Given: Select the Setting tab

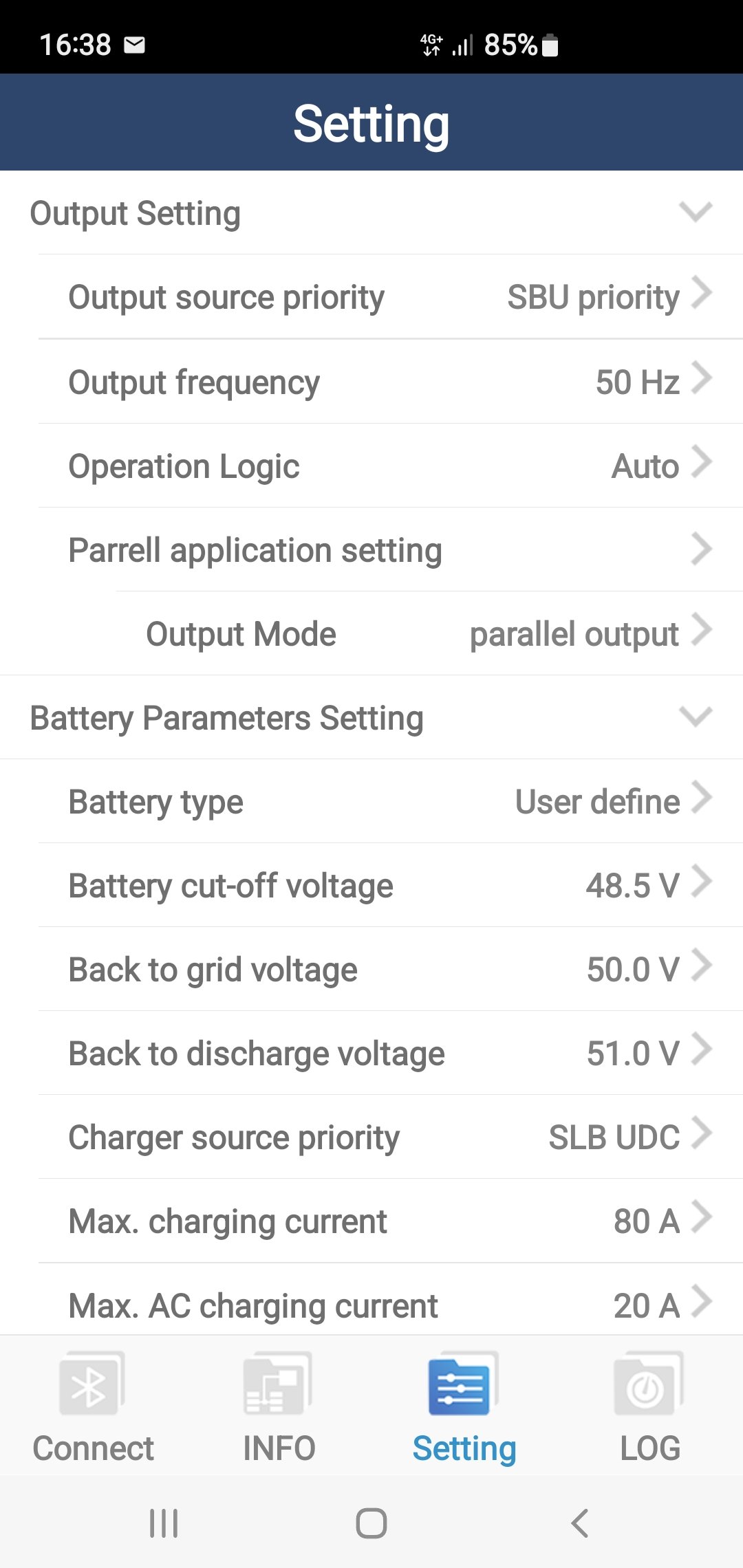Looking at the screenshot, I should (x=464, y=1406).
